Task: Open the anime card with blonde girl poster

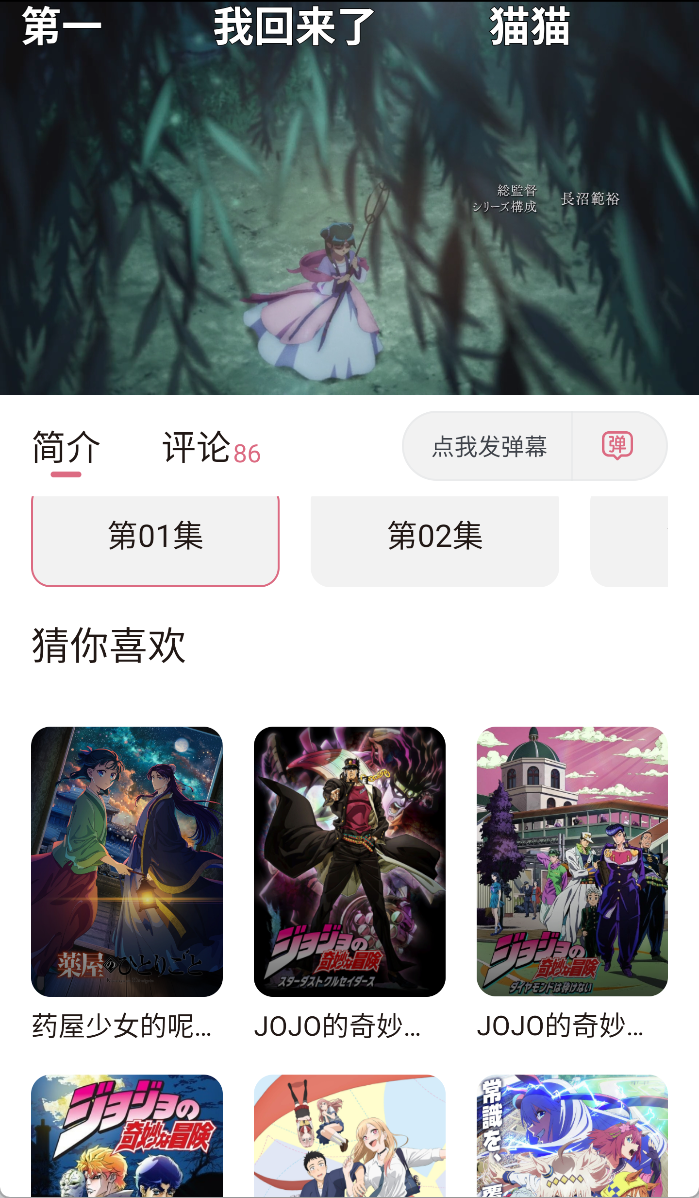Action: [349, 1136]
